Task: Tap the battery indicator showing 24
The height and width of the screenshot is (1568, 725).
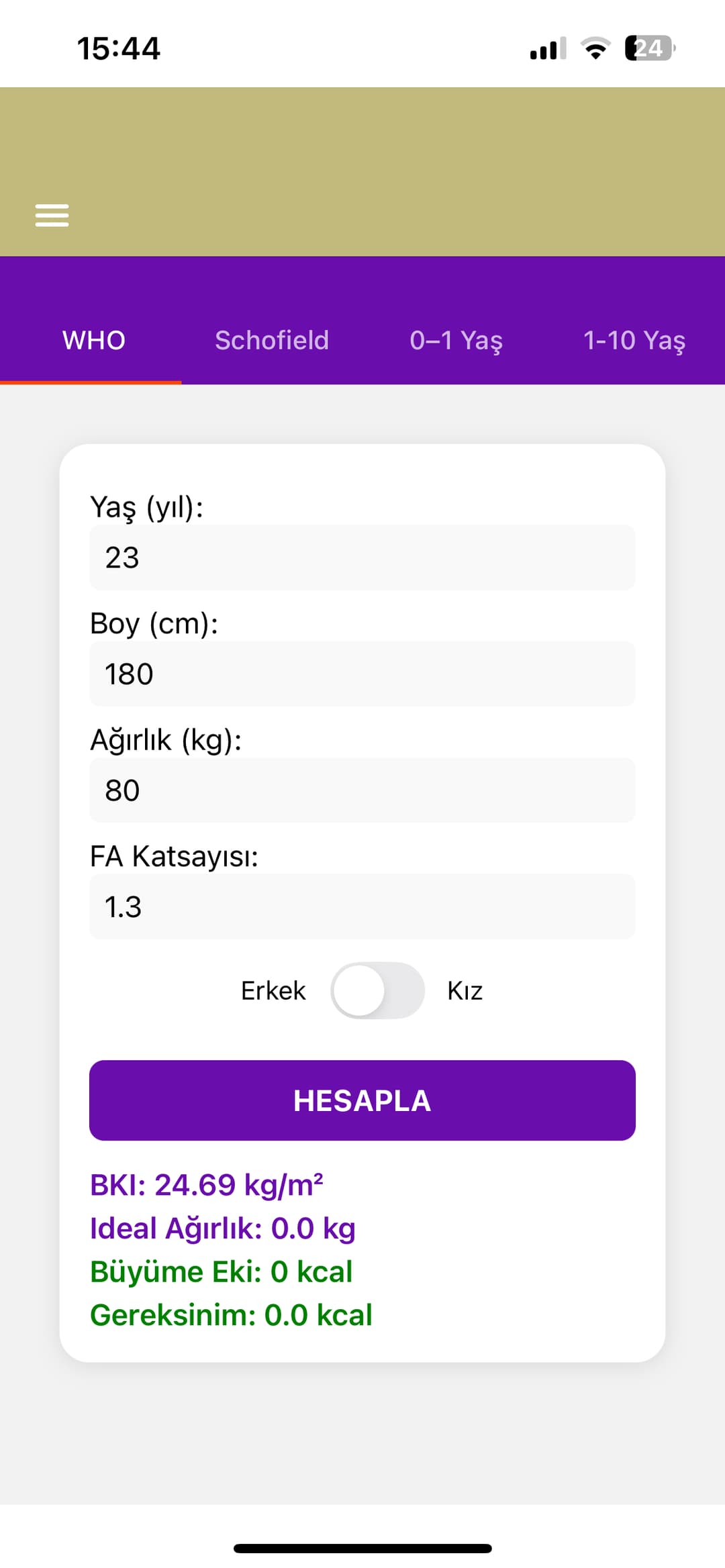Action: pyautogui.click(x=646, y=47)
